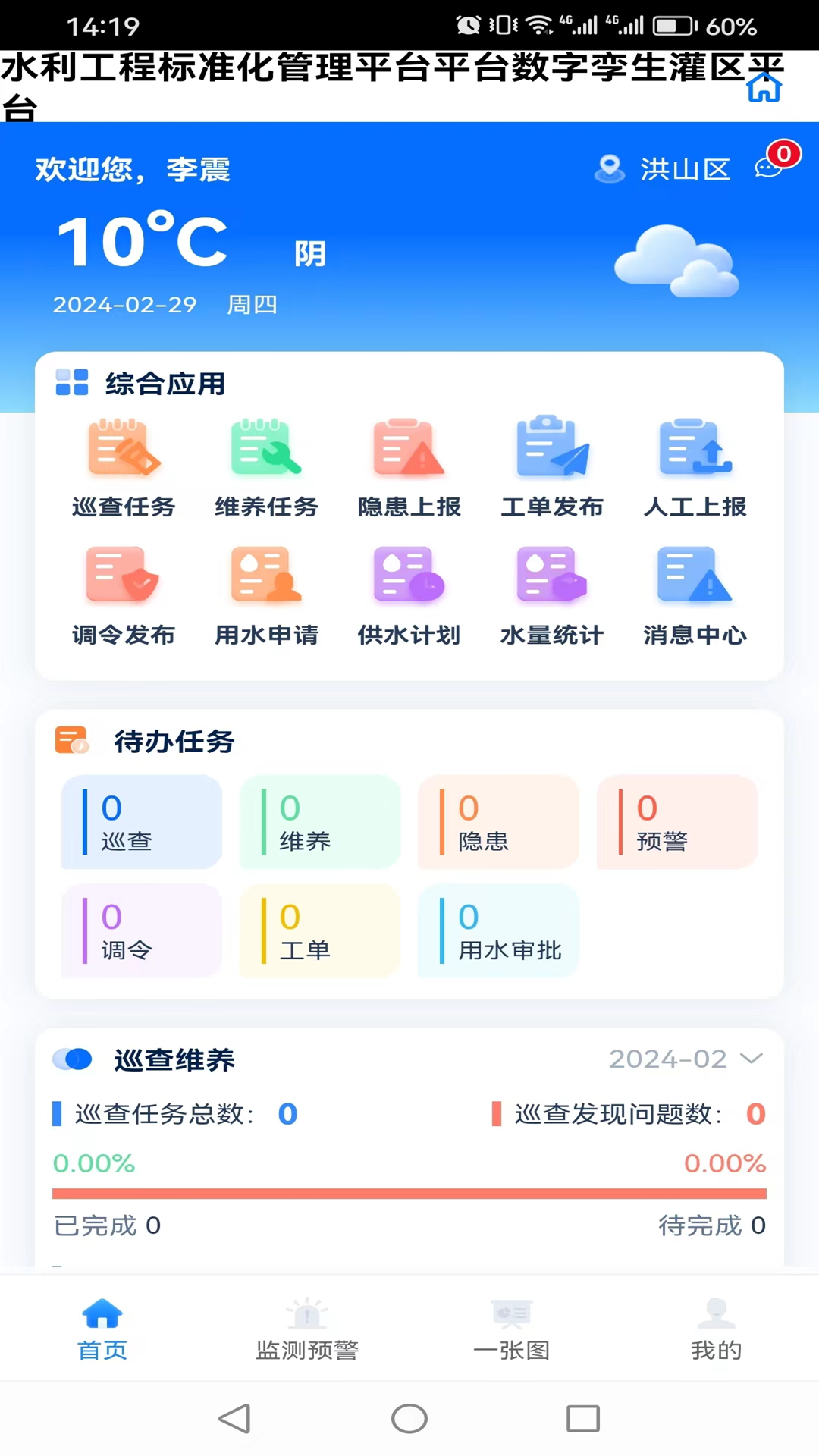Viewport: 819px width, 1456px height.
Task: Change the 洪山区 location
Action: click(x=663, y=168)
